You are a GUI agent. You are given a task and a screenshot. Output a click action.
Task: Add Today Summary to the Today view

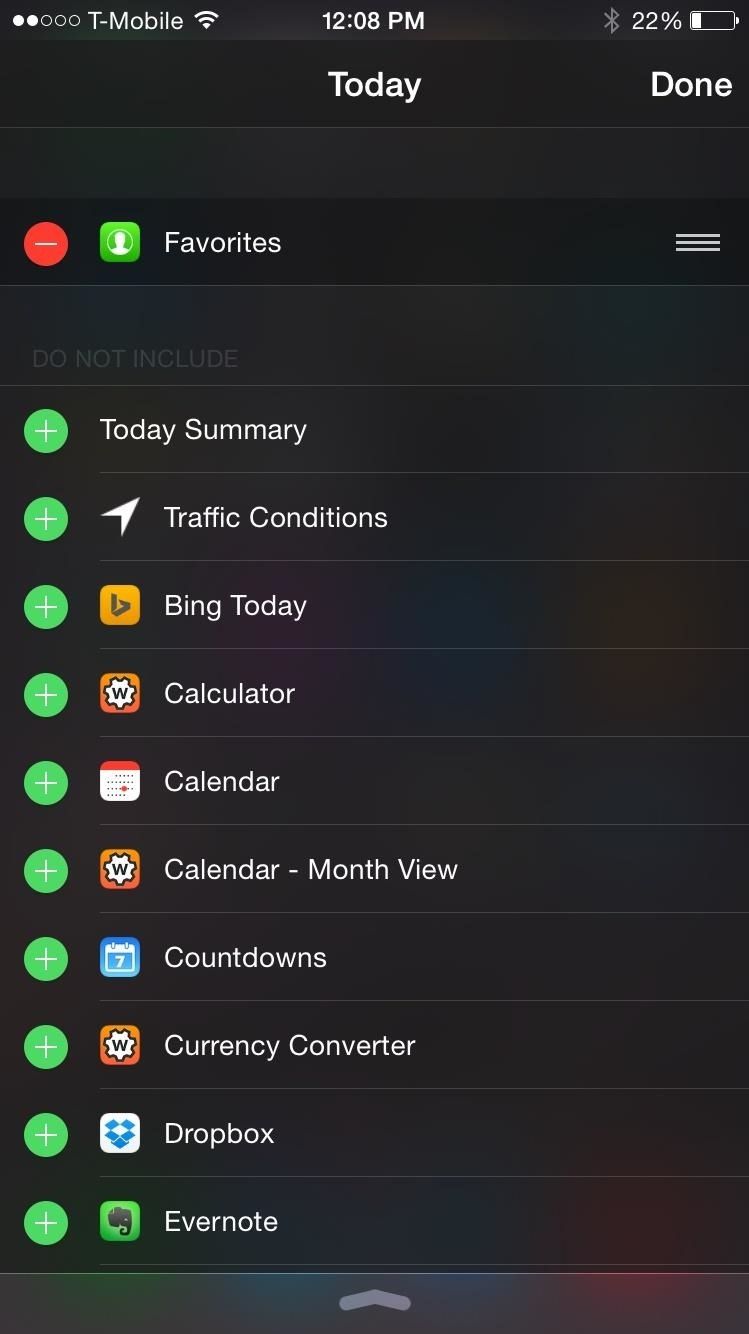[x=45, y=430]
